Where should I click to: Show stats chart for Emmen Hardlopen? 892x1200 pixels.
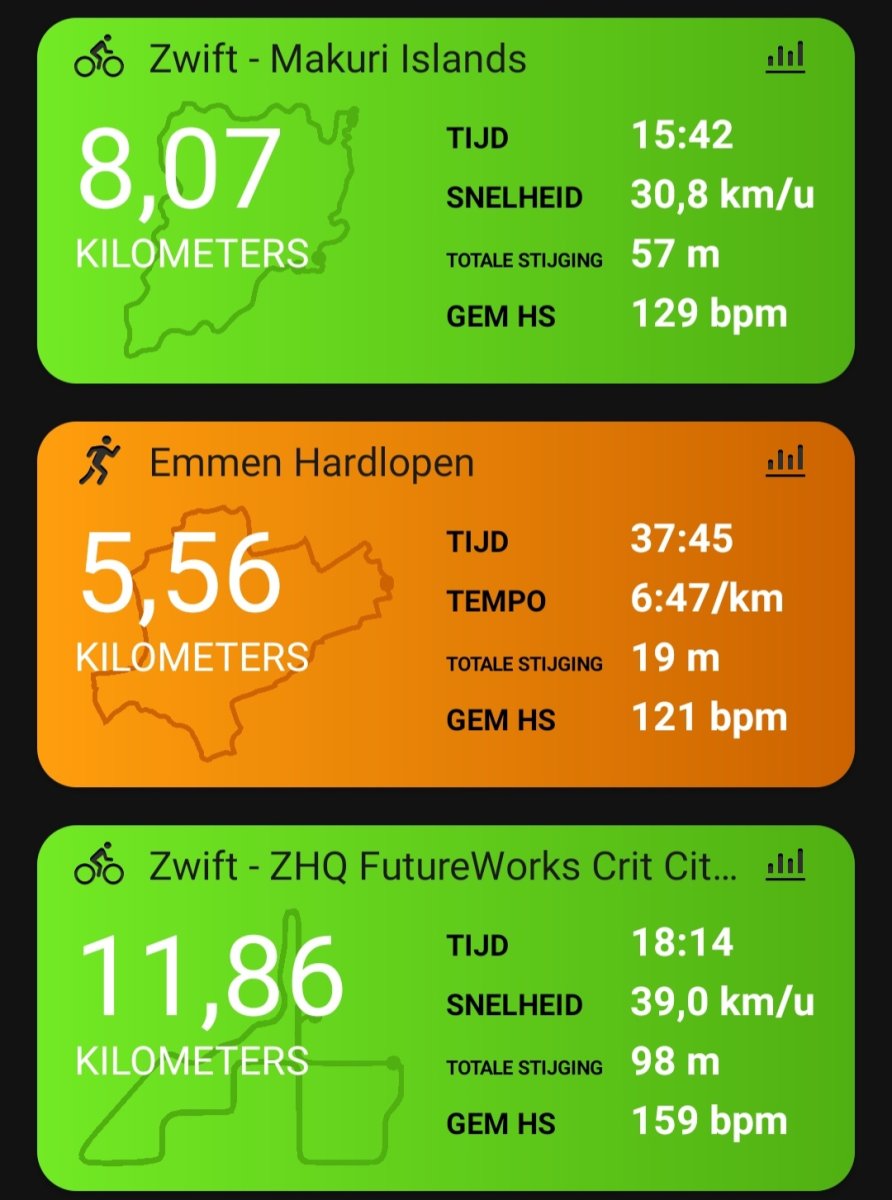(785, 461)
